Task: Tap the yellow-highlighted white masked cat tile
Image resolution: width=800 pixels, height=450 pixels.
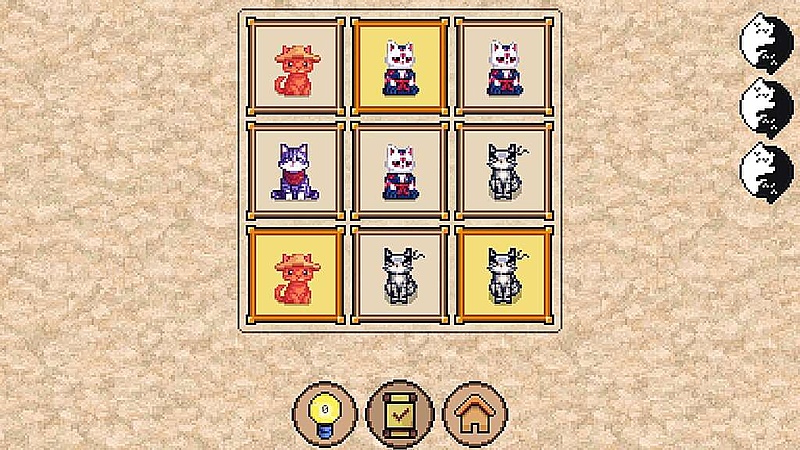Action: (399, 67)
